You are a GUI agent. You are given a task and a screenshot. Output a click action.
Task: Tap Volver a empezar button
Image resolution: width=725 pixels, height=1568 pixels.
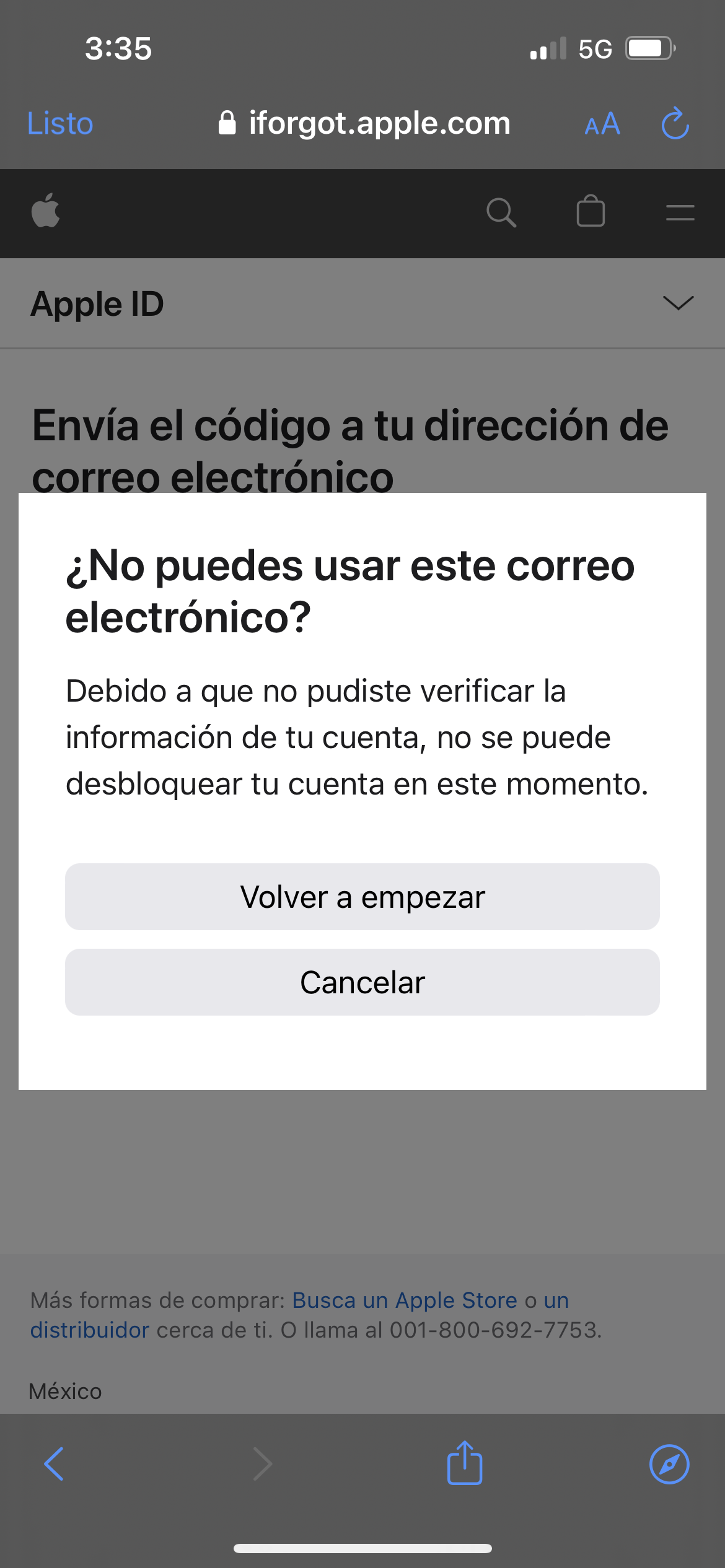362,897
